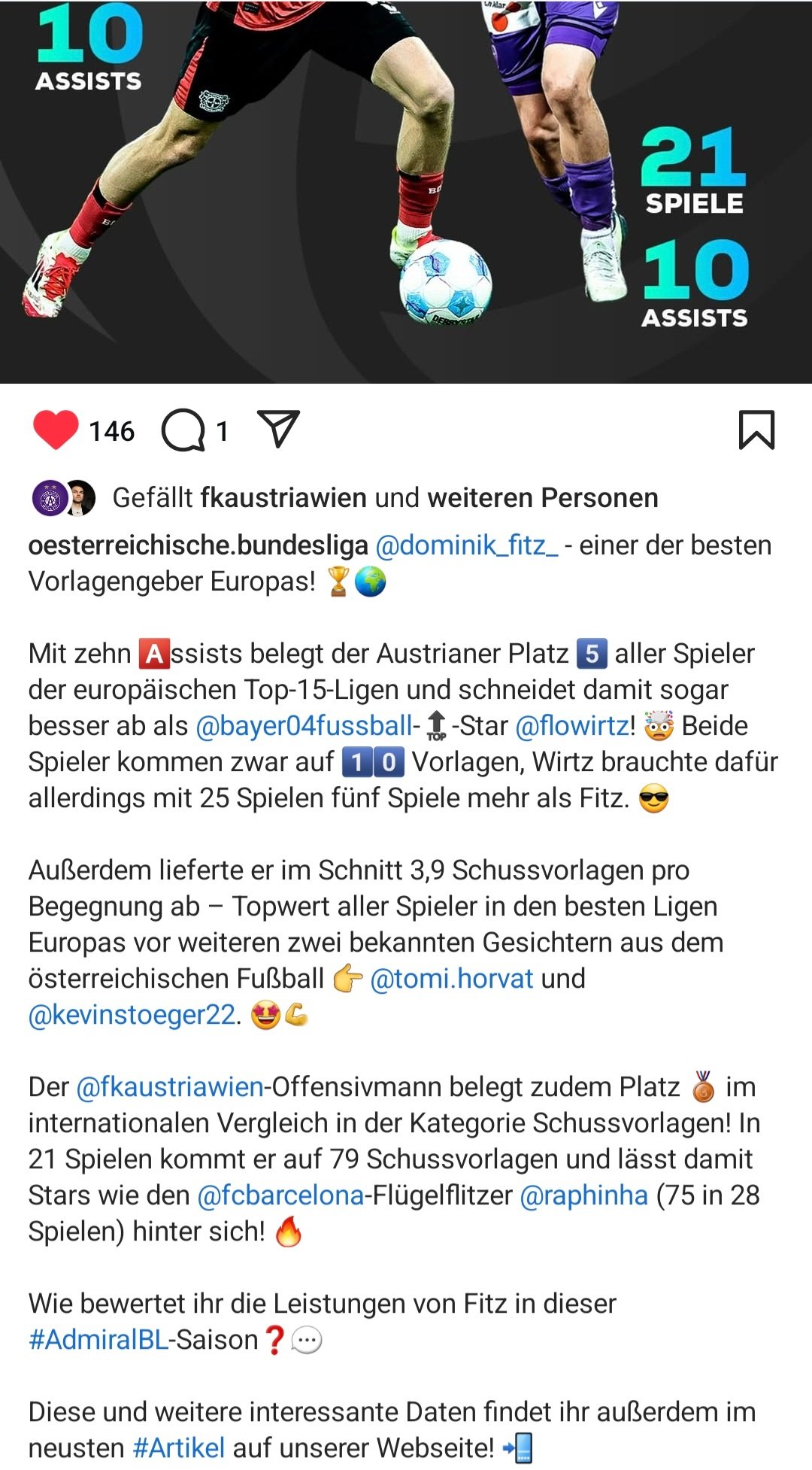The height and width of the screenshot is (1470, 812).
Task: Share the post with the paper-plane icon
Action: click(278, 429)
